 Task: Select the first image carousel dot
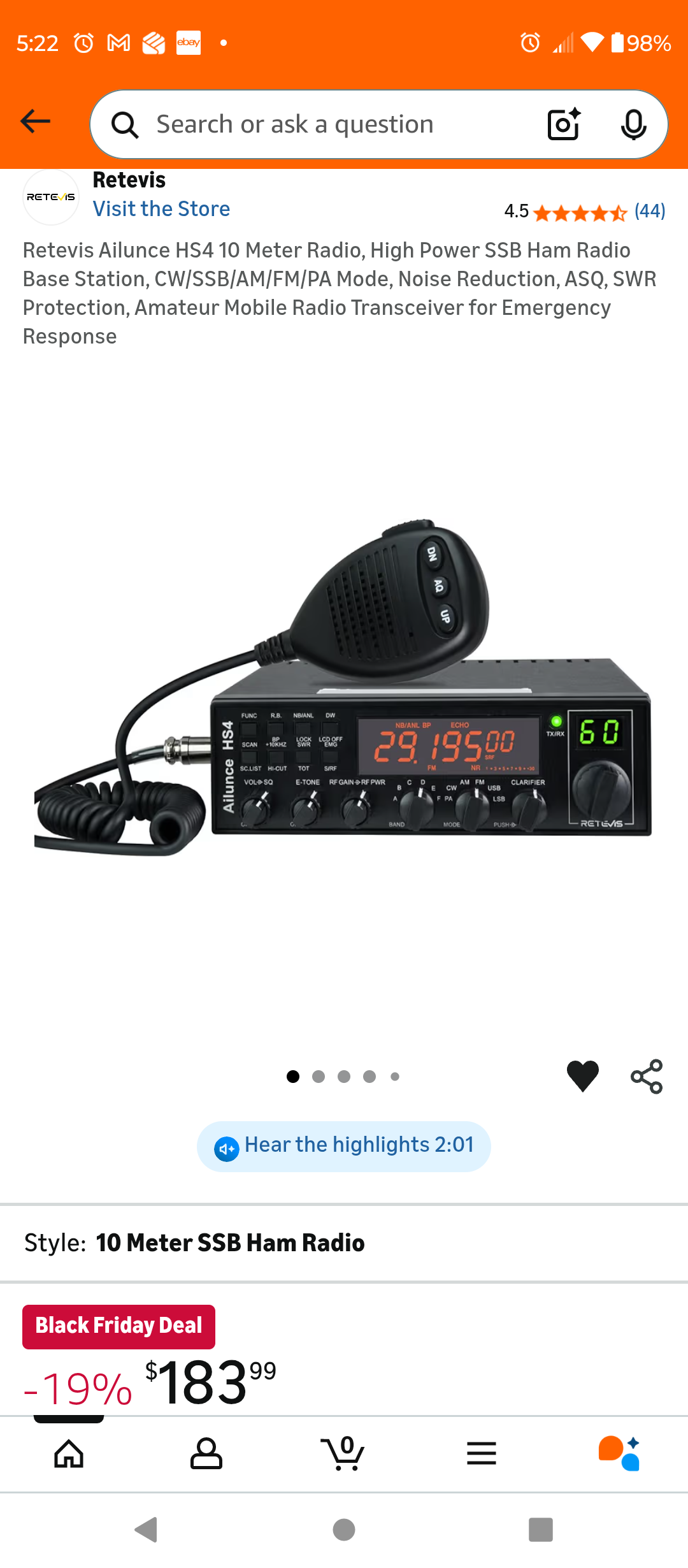[x=293, y=1076]
